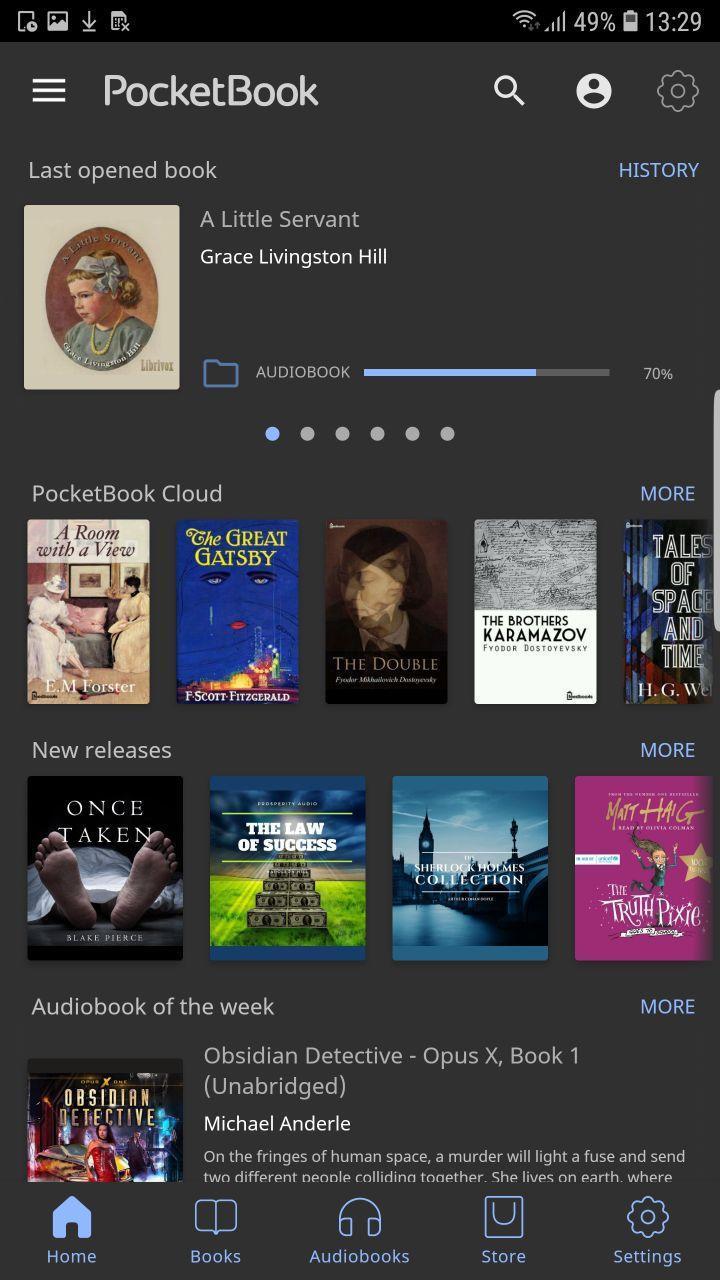Open the Books library icon
Viewport: 720px width, 1280px height.
(215, 1229)
